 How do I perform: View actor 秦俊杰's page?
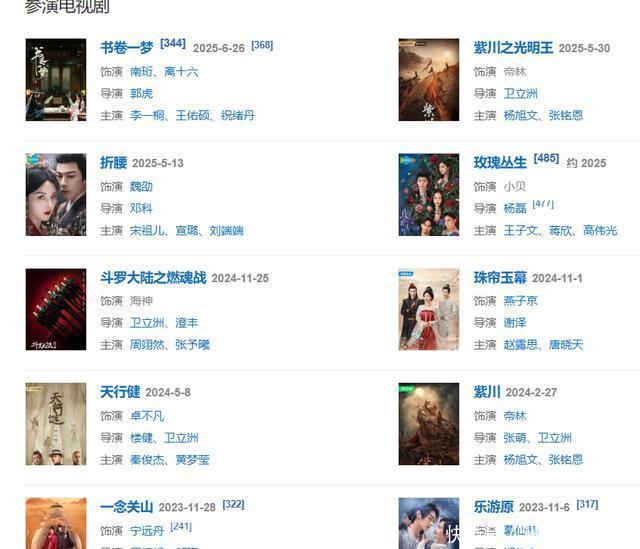[x=148, y=460]
